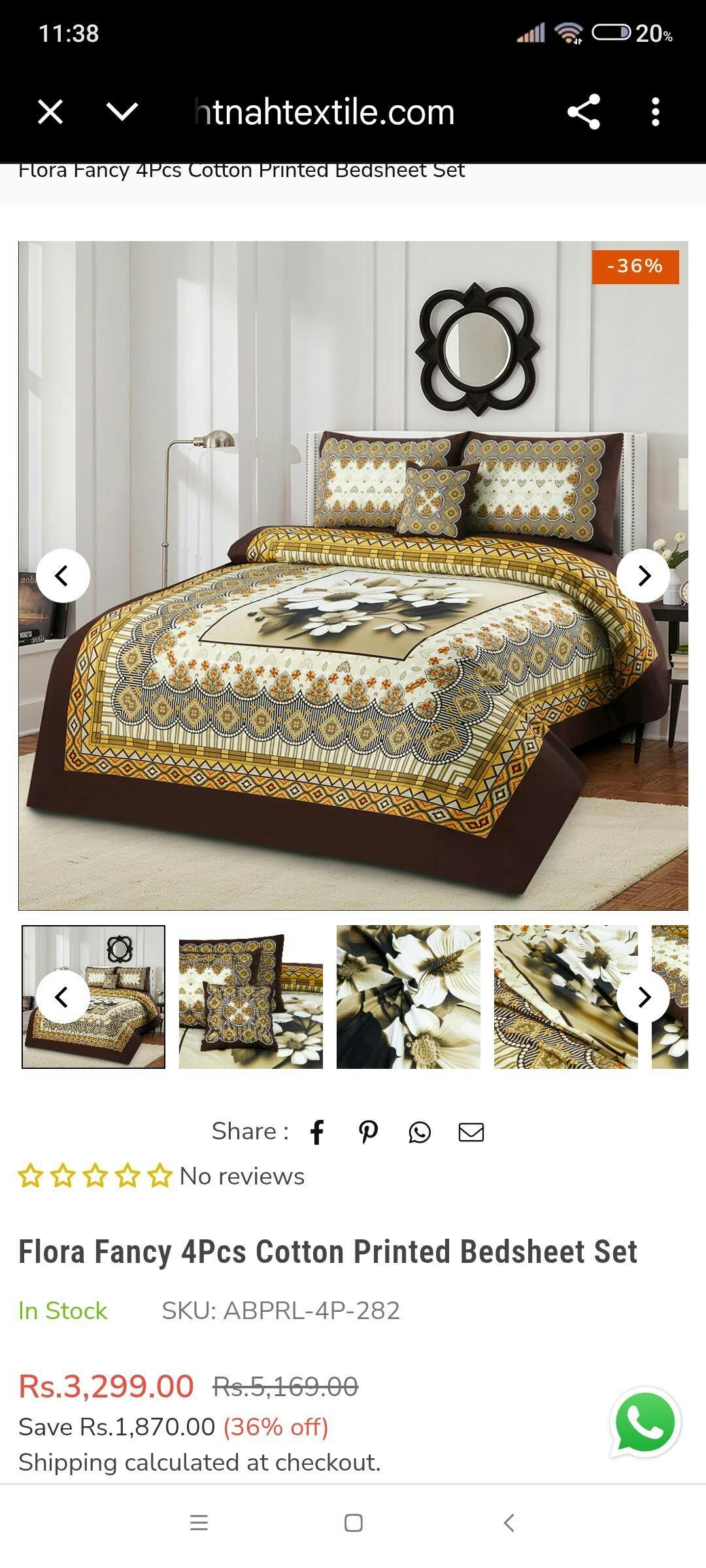Close the in-app browser tab
Image resolution: width=706 pixels, height=1568 pixels.
50,112
